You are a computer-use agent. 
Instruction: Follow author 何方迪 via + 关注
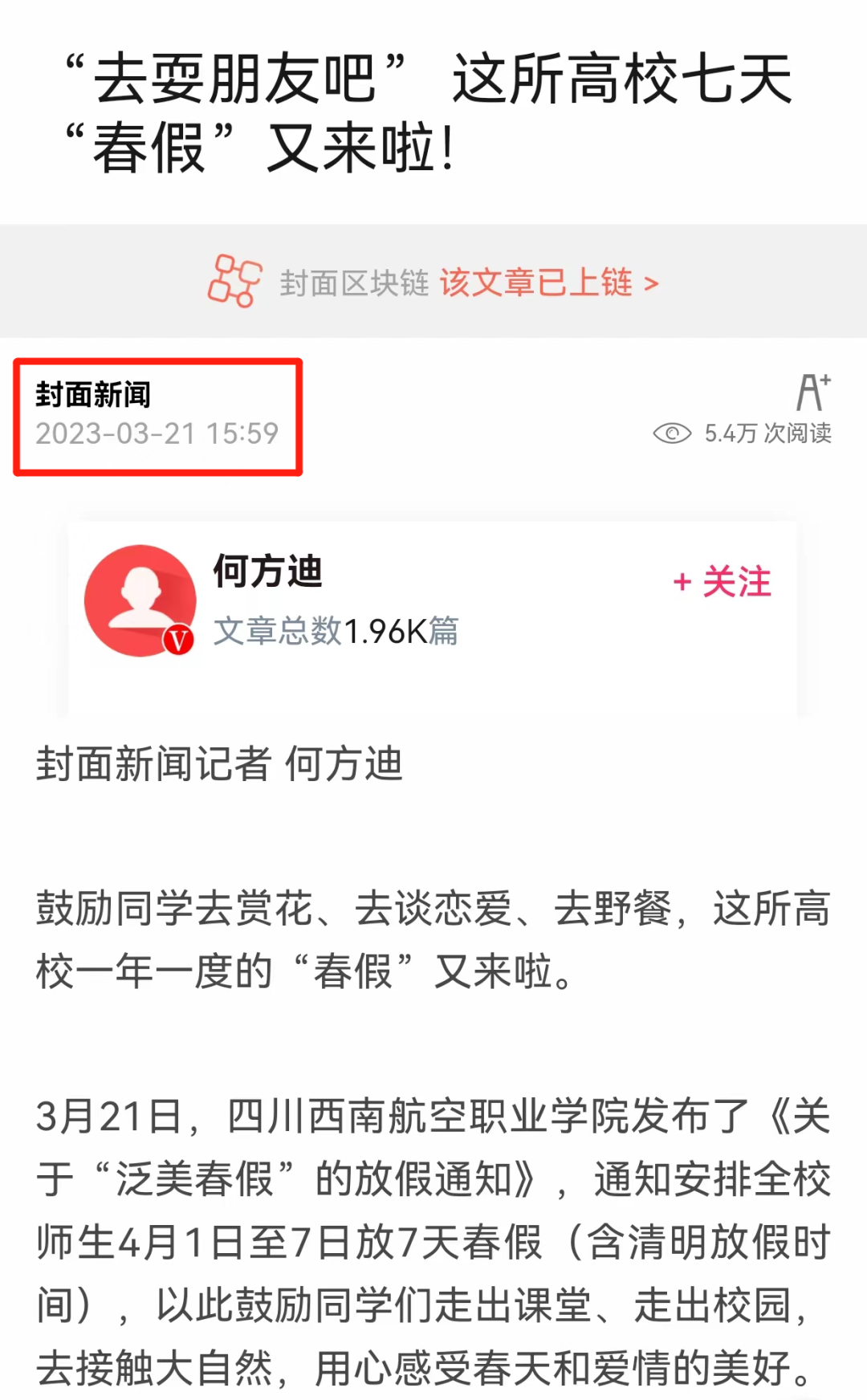click(x=722, y=582)
